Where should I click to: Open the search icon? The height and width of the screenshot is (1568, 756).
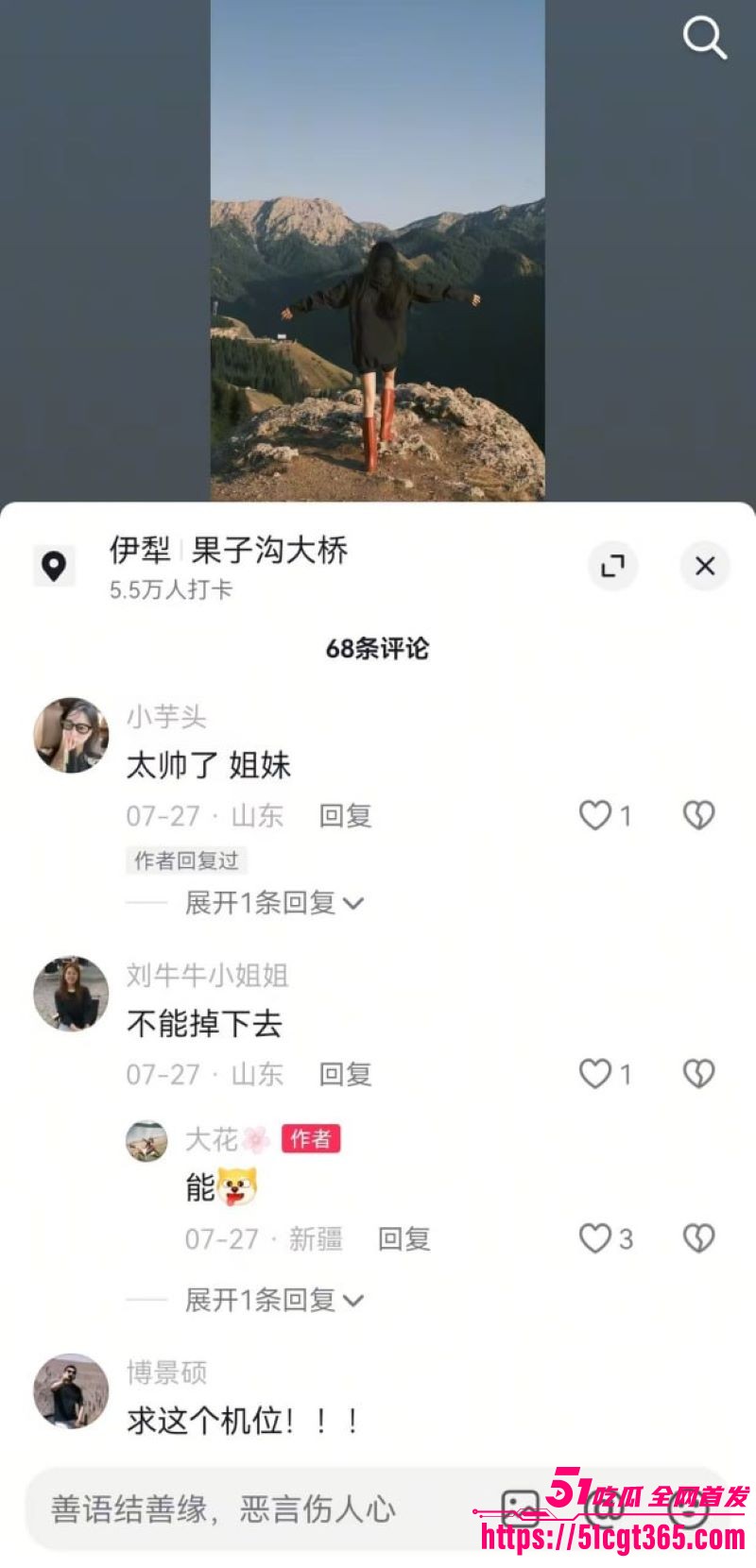click(x=703, y=40)
